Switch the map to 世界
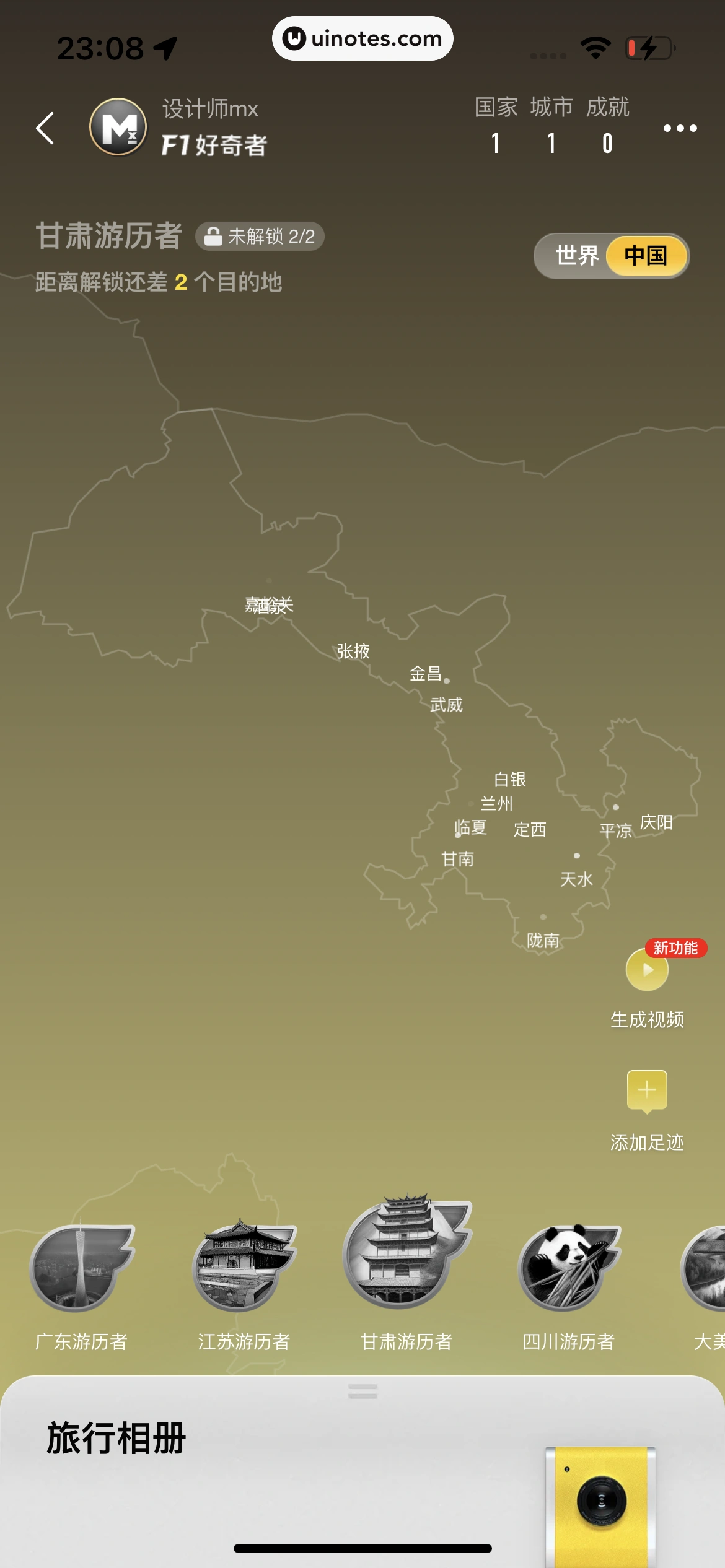Image resolution: width=725 pixels, height=1568 pixels. point(576,256)
